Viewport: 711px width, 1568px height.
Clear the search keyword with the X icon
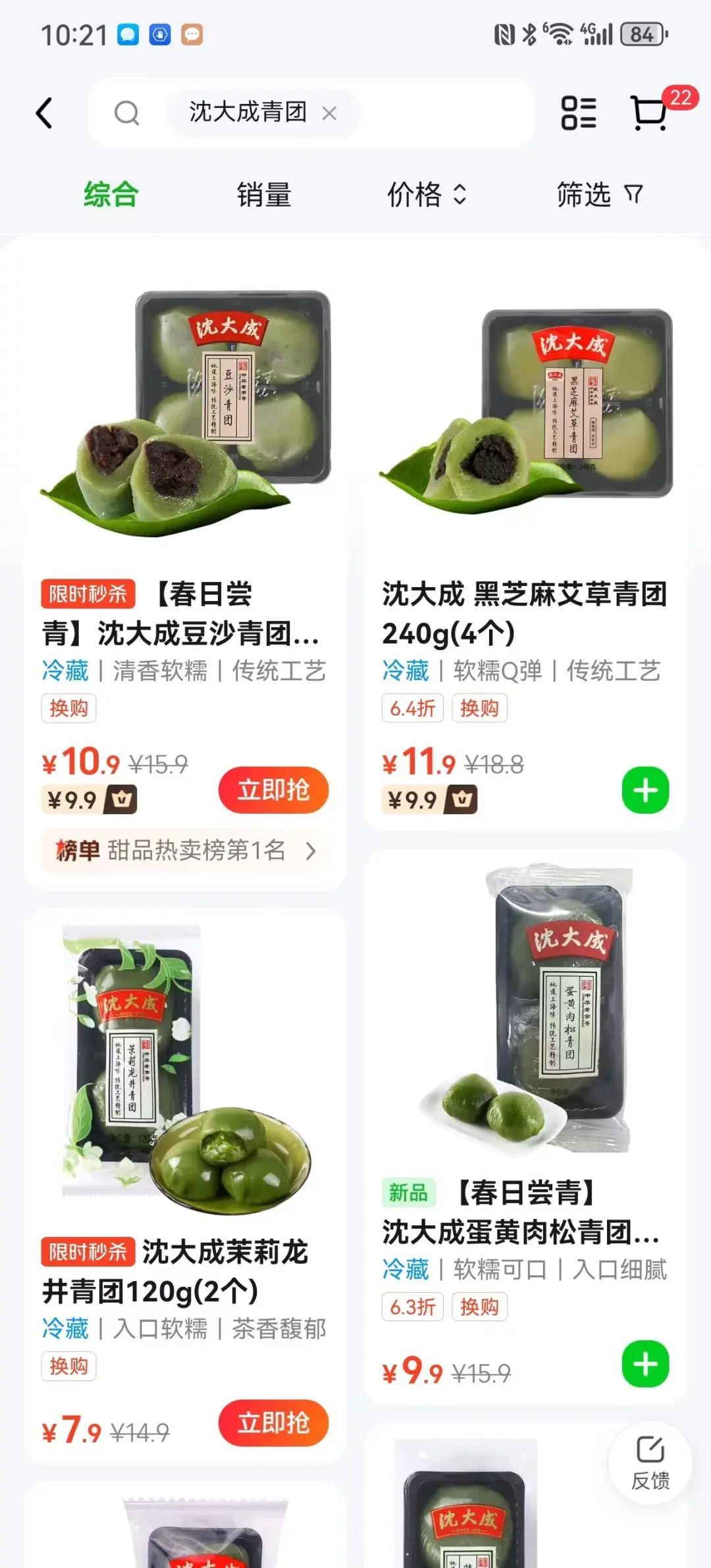[329, 113]
